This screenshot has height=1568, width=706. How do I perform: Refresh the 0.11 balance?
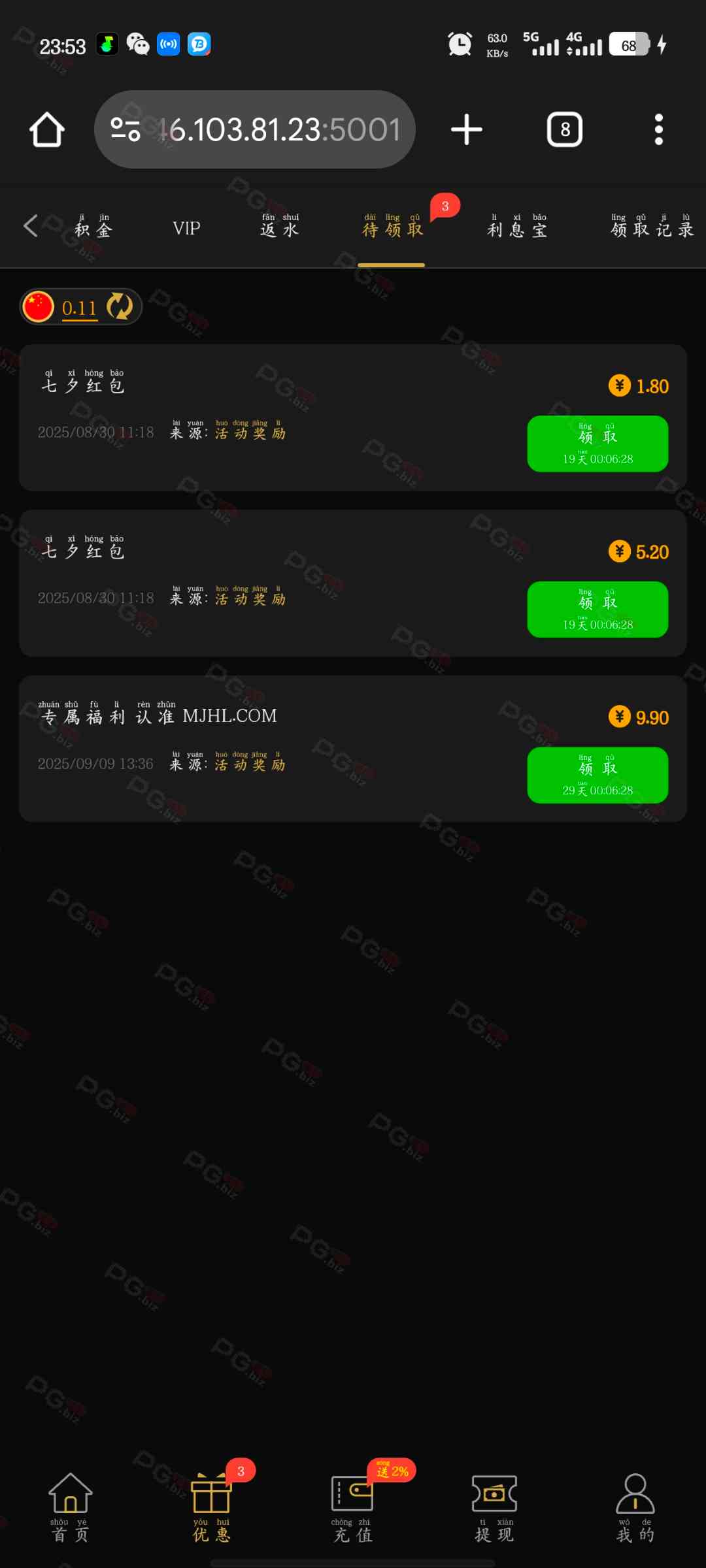tap(120, 306)
